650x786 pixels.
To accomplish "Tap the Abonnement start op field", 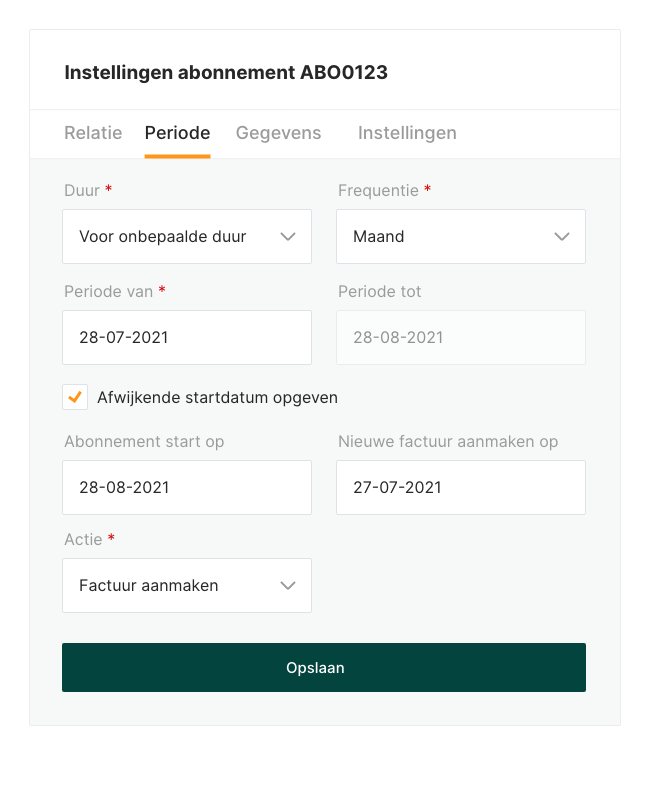I will (187, 488).
